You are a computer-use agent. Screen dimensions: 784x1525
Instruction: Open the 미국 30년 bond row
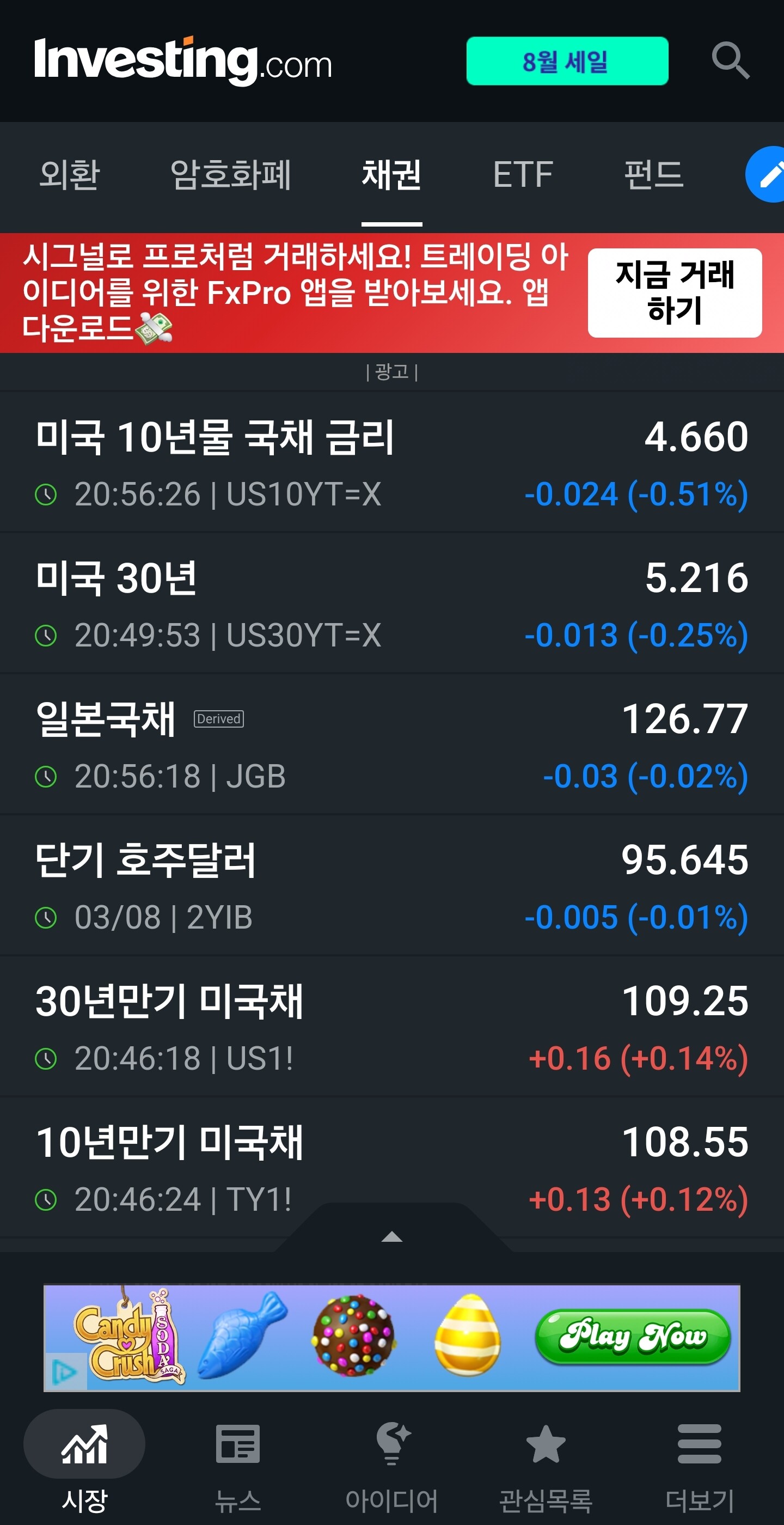pyautogui.click(x=391, y=603)
